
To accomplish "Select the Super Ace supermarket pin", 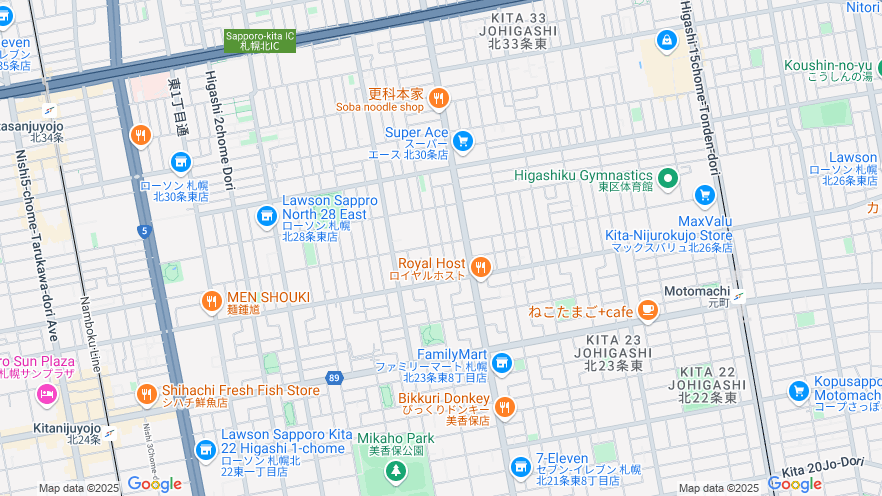I will click(x=462, y=141).
